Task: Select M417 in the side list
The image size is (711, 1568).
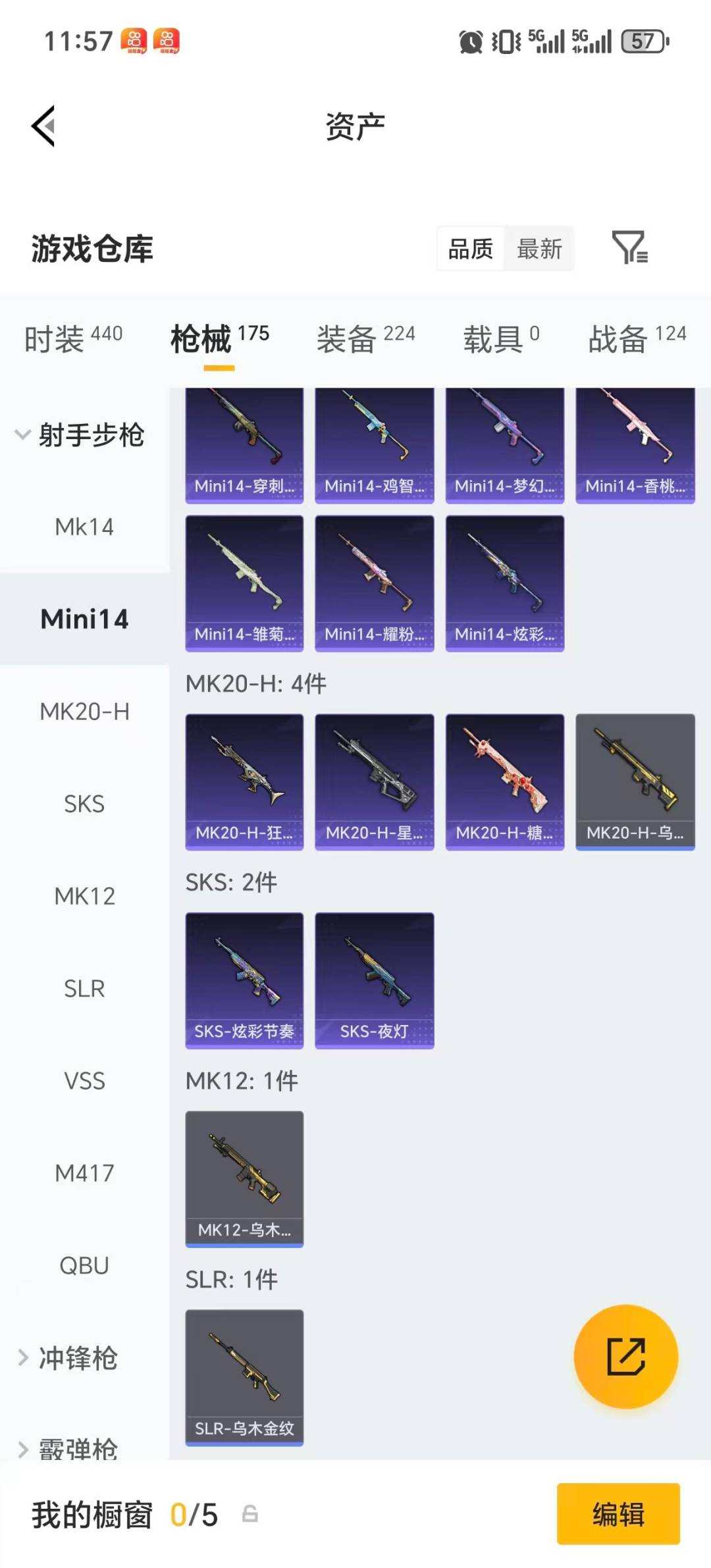Action: click(x=84, y=1173)
